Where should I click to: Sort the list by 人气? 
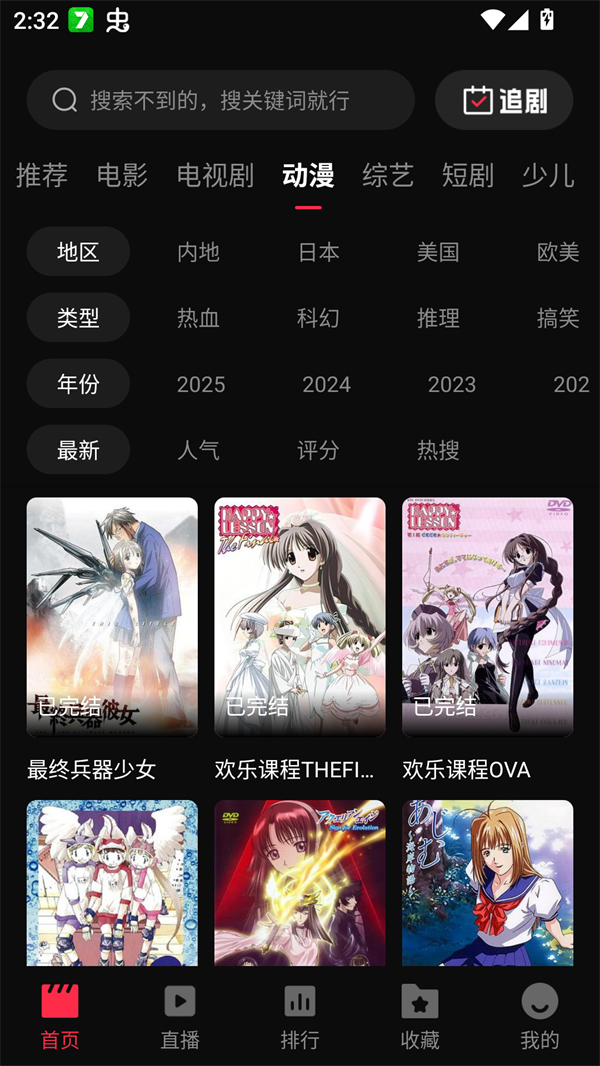click(198, 450)
